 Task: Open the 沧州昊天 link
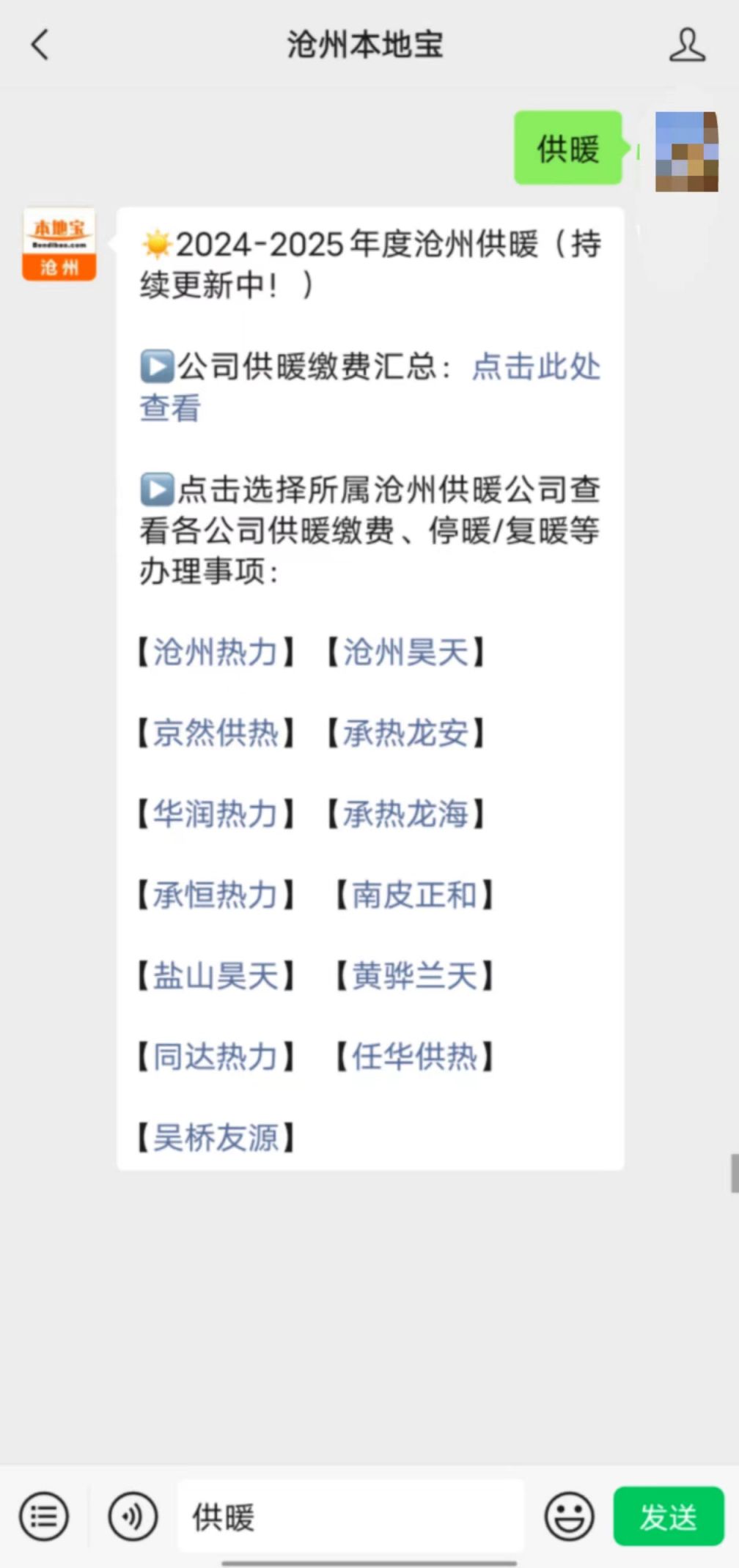click(405, 651)
